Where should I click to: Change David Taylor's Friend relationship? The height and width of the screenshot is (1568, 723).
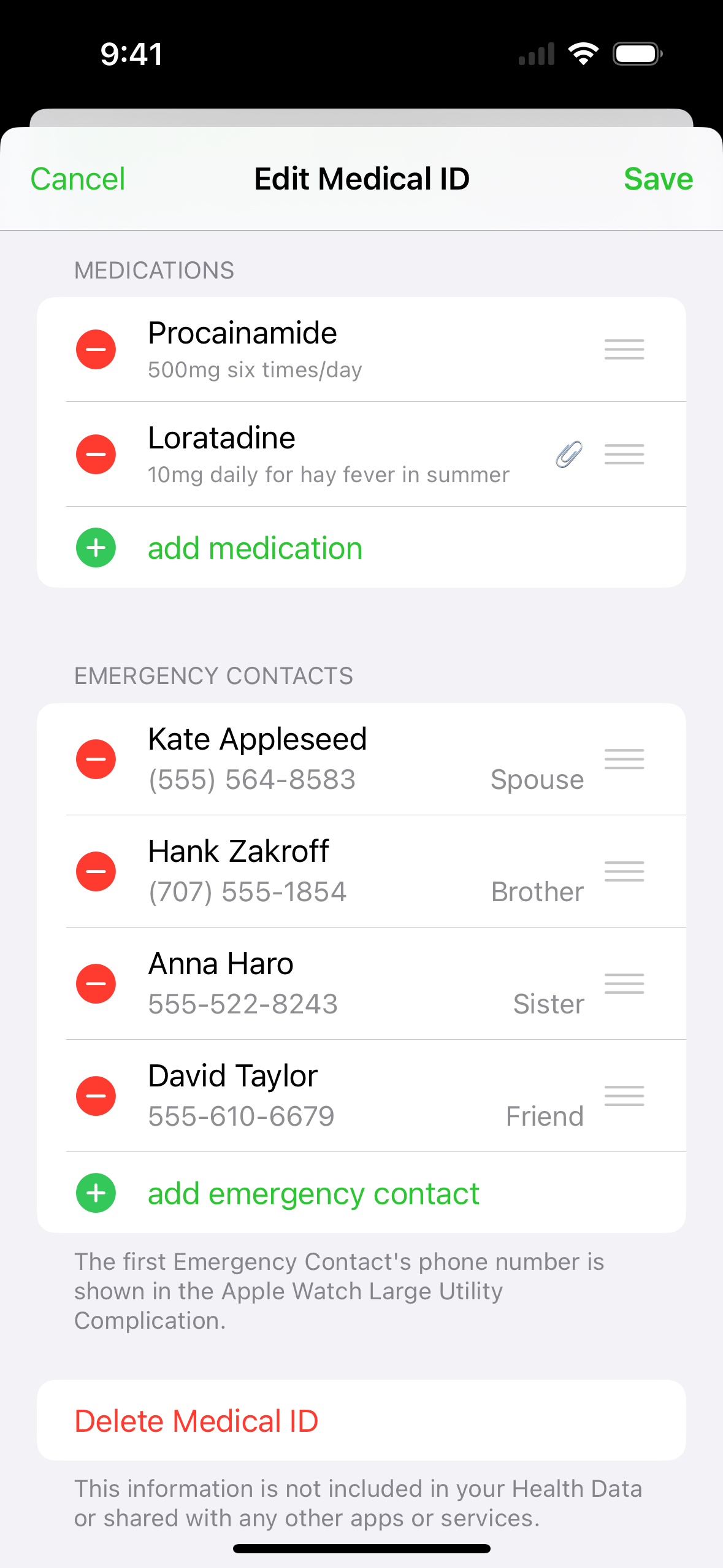[545, 1117]
